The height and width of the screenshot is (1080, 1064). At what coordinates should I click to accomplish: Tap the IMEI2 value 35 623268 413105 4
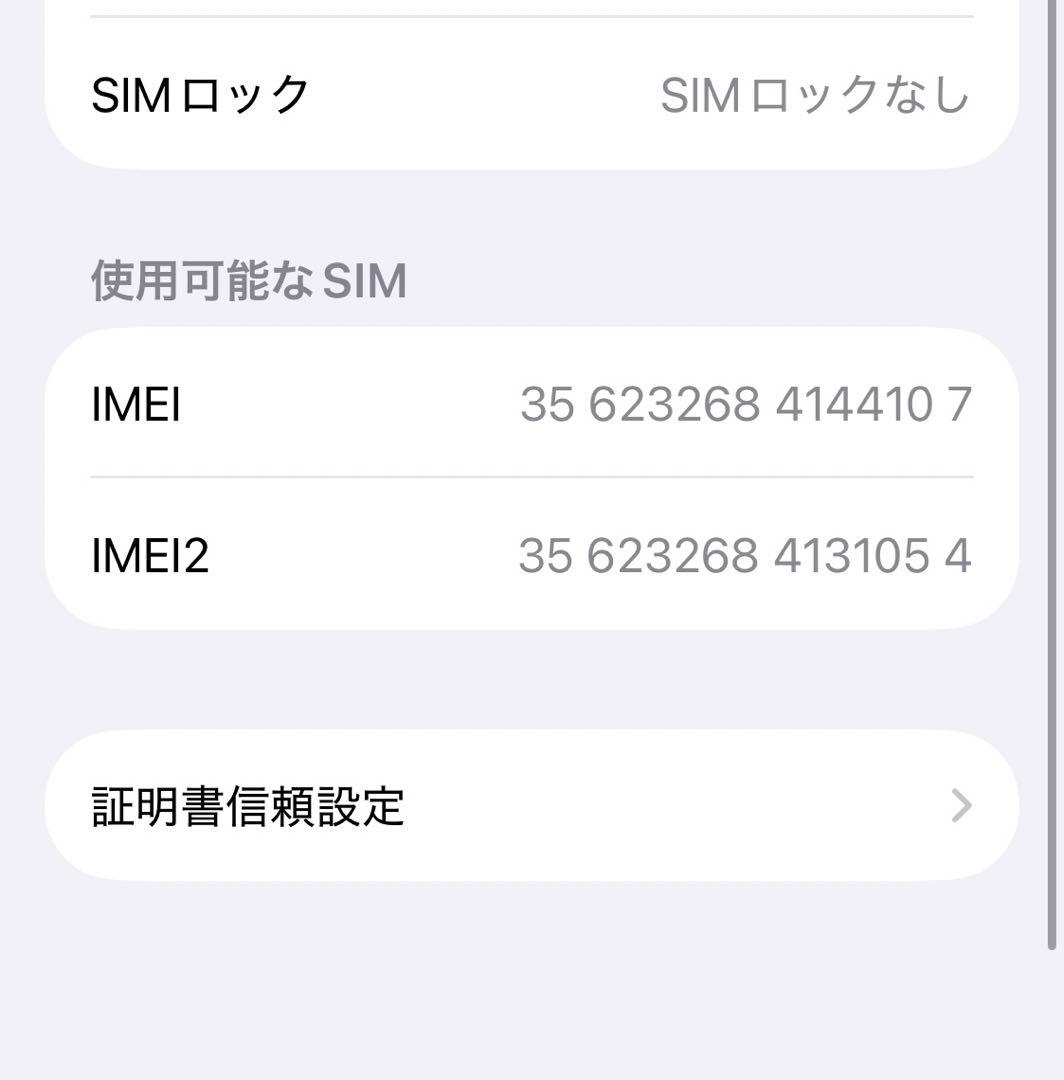point(745,553)
